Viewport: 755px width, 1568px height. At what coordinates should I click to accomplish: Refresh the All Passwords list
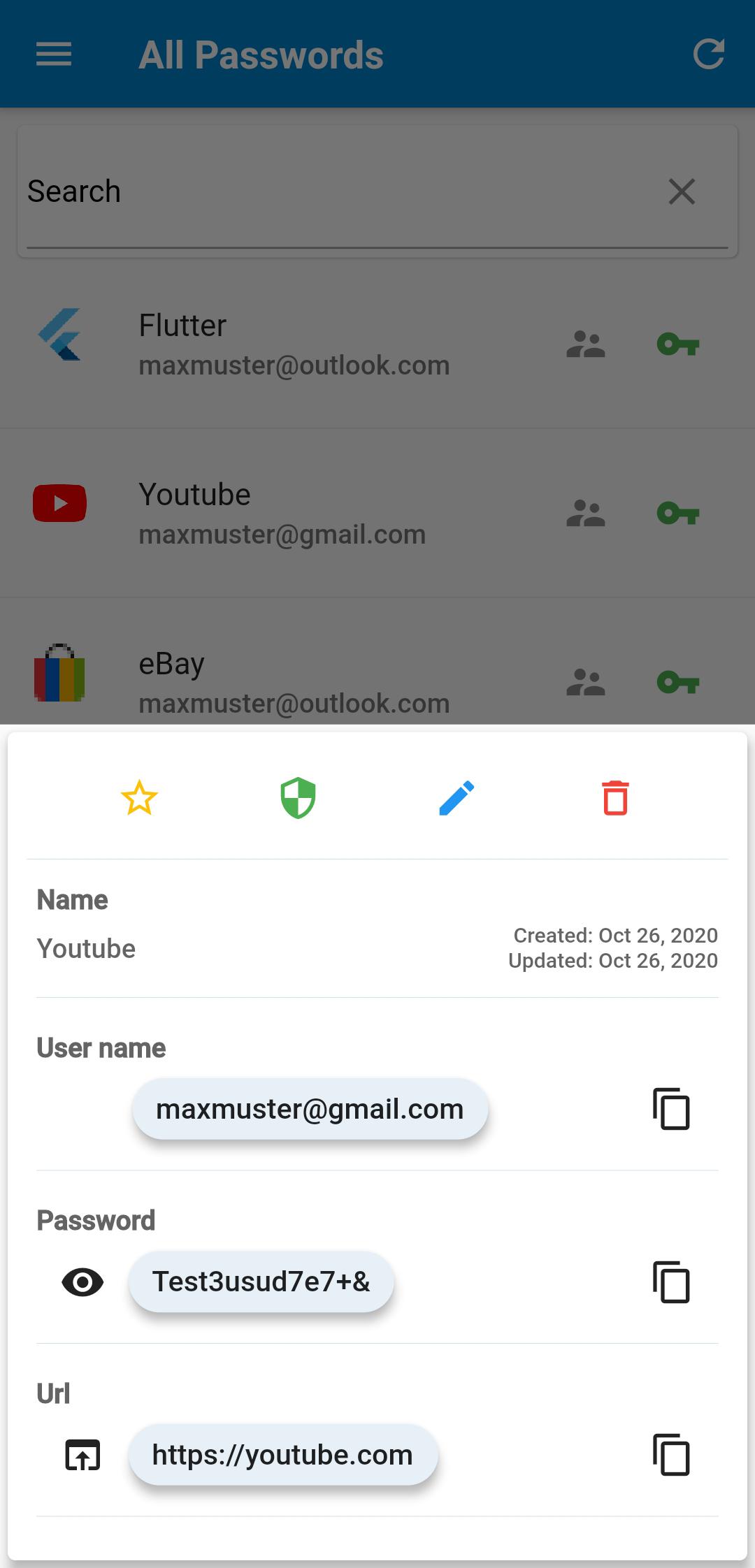tap(708, 55)
